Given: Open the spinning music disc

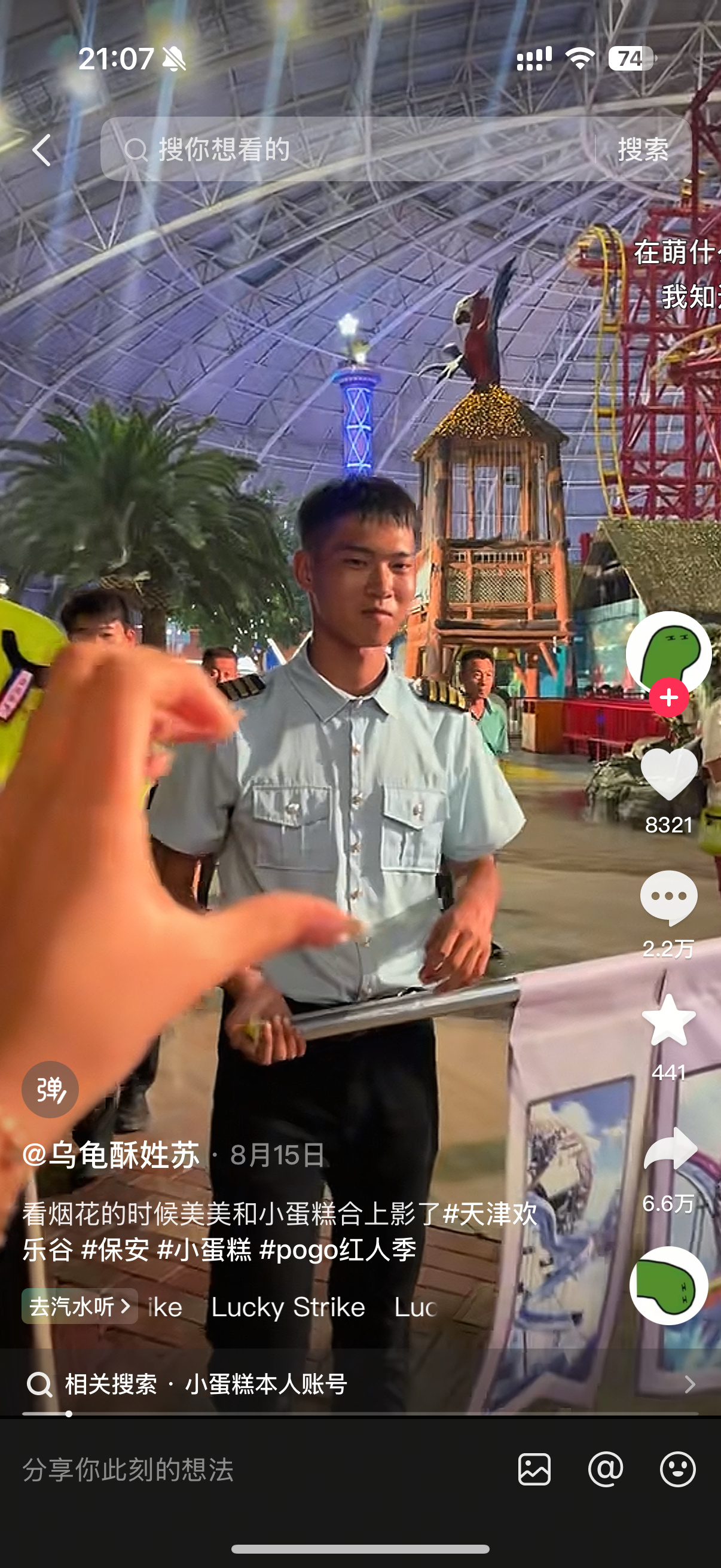Looking at the screenshot, I should tap(668, 1285).
